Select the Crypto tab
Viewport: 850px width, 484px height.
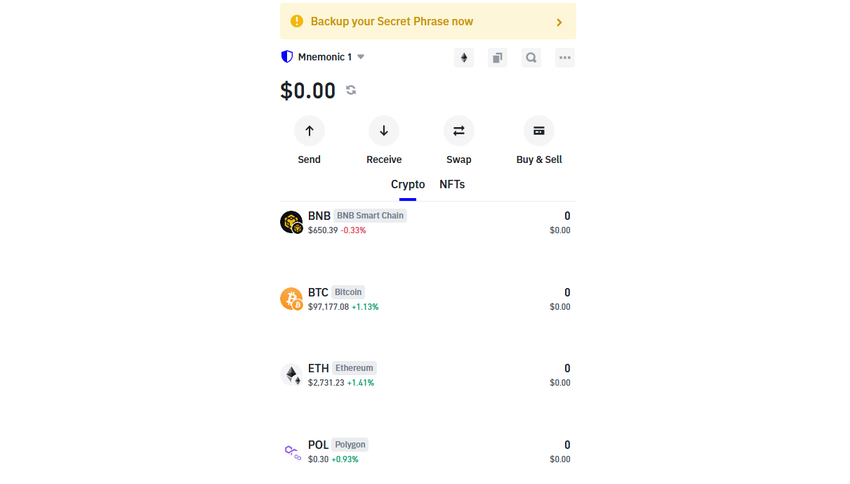408,185
